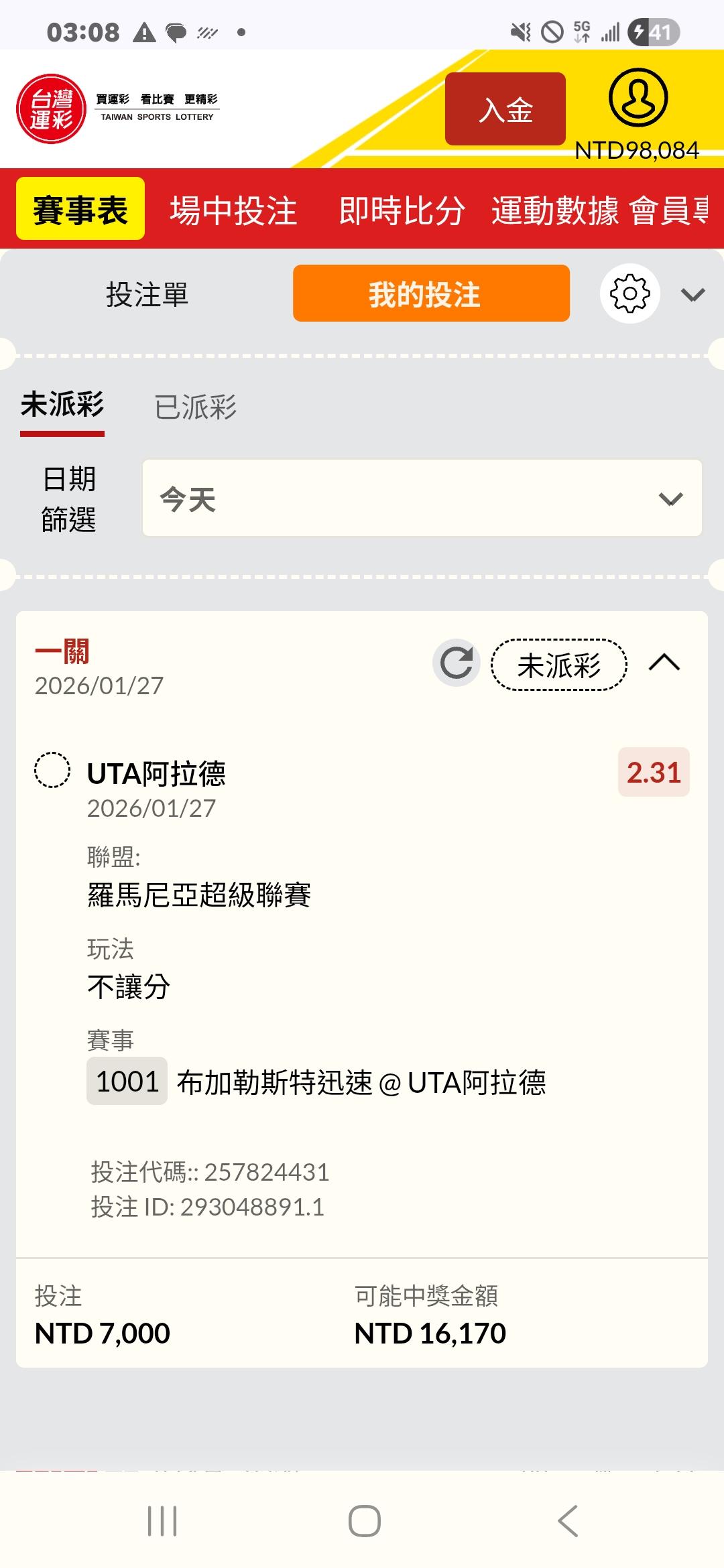Select the 我的投注 tab
The height and width of the screenshot is (1568, 724).
tap(431, 293)
